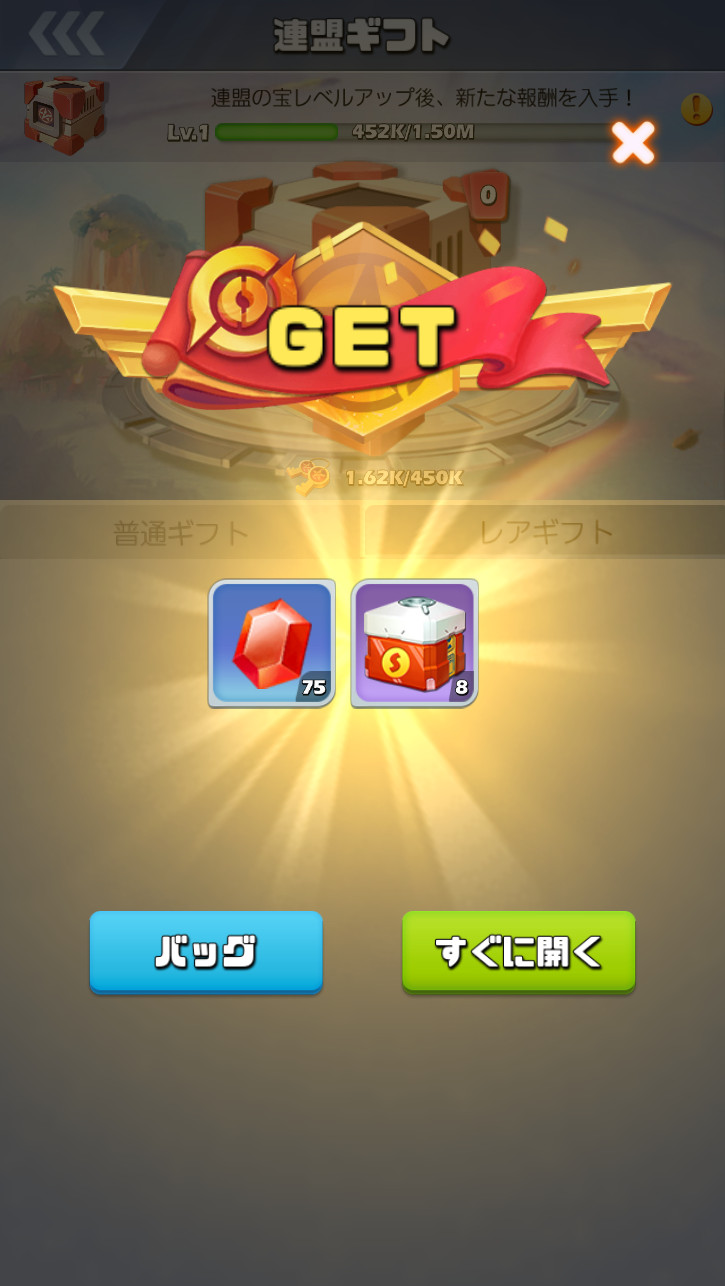Close the GET reward popup
The width and height of the screenshot is (725, 1286).
633,143
